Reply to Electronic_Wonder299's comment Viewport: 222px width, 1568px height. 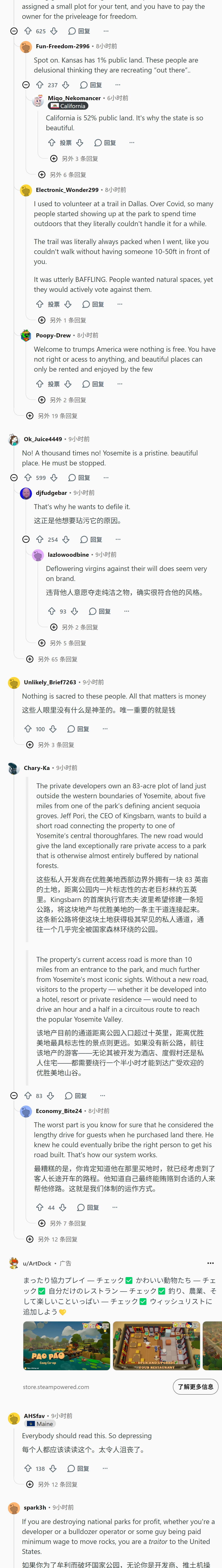pyautogui.click(x=93, y=304)
